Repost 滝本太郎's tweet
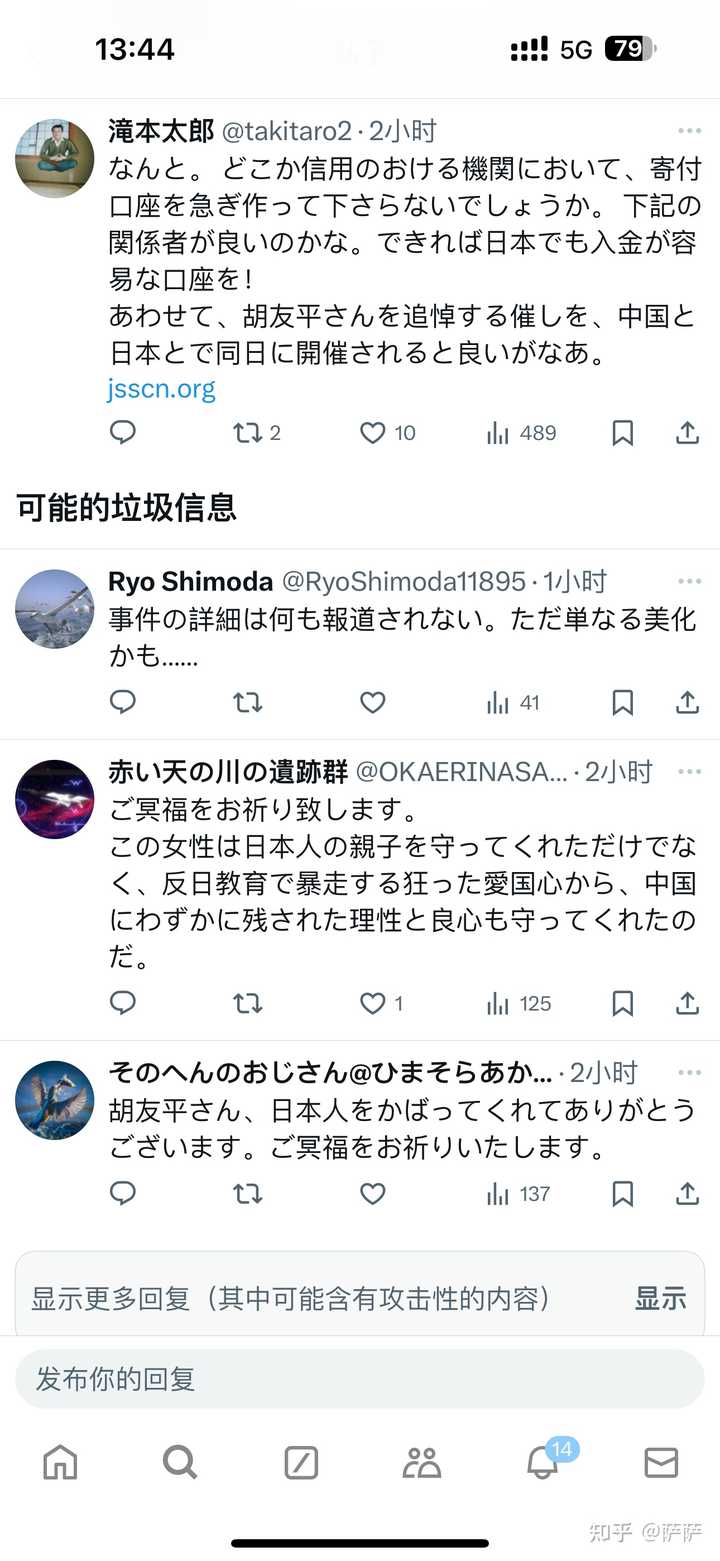 [x=247, y=433]
